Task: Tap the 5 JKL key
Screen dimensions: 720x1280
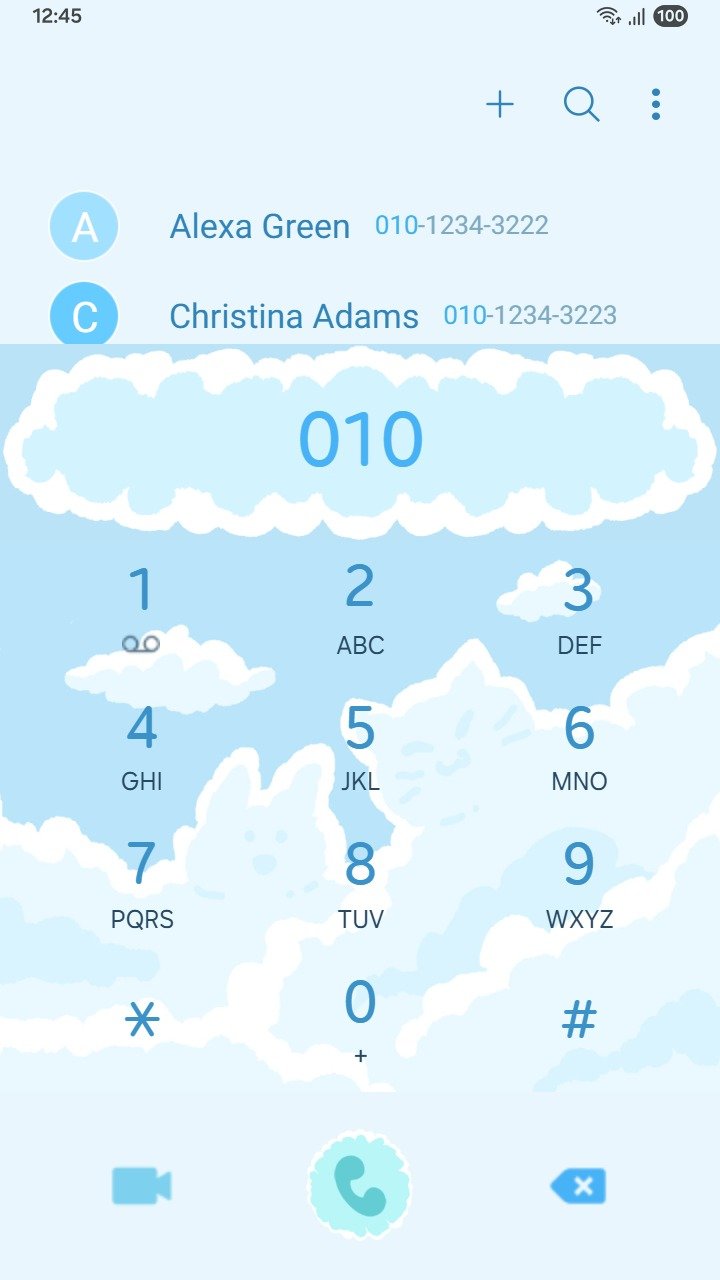Action: tap(360, 746)
